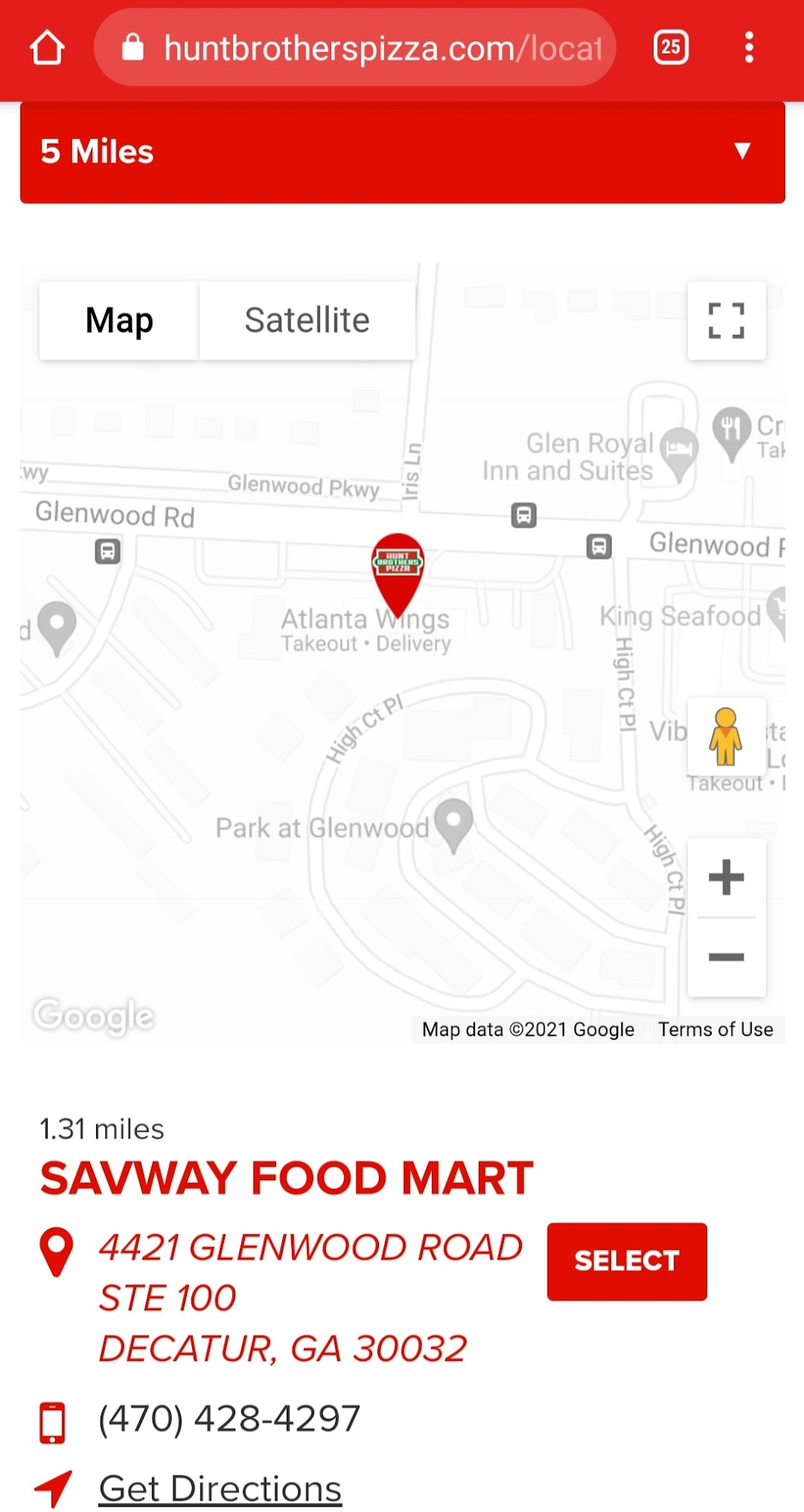This screenshot has height=1512, width=804.
Task: Zoom out on the map
Action: pos(727,957)
